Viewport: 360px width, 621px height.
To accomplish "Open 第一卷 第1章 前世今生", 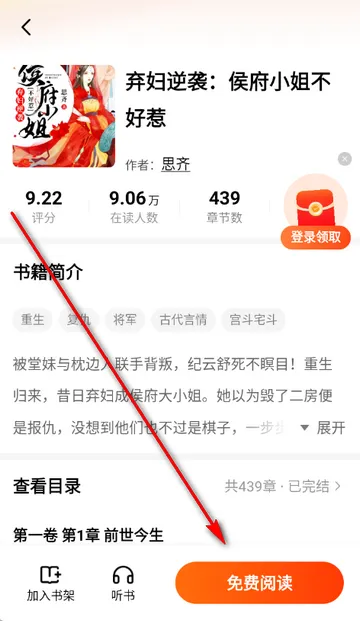I will click(x=88, y=535).
